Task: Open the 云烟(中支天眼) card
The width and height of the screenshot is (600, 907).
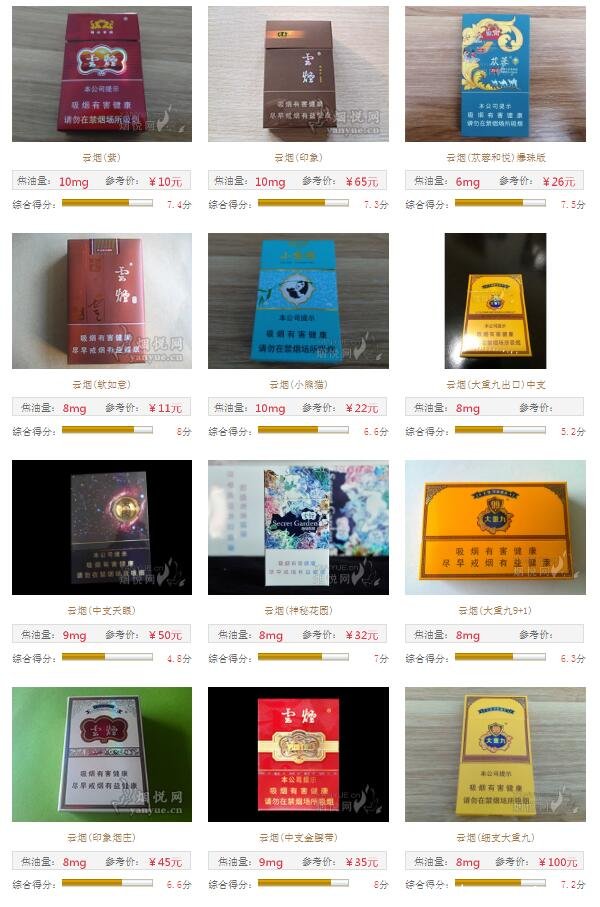Action: tap(102, 528)
